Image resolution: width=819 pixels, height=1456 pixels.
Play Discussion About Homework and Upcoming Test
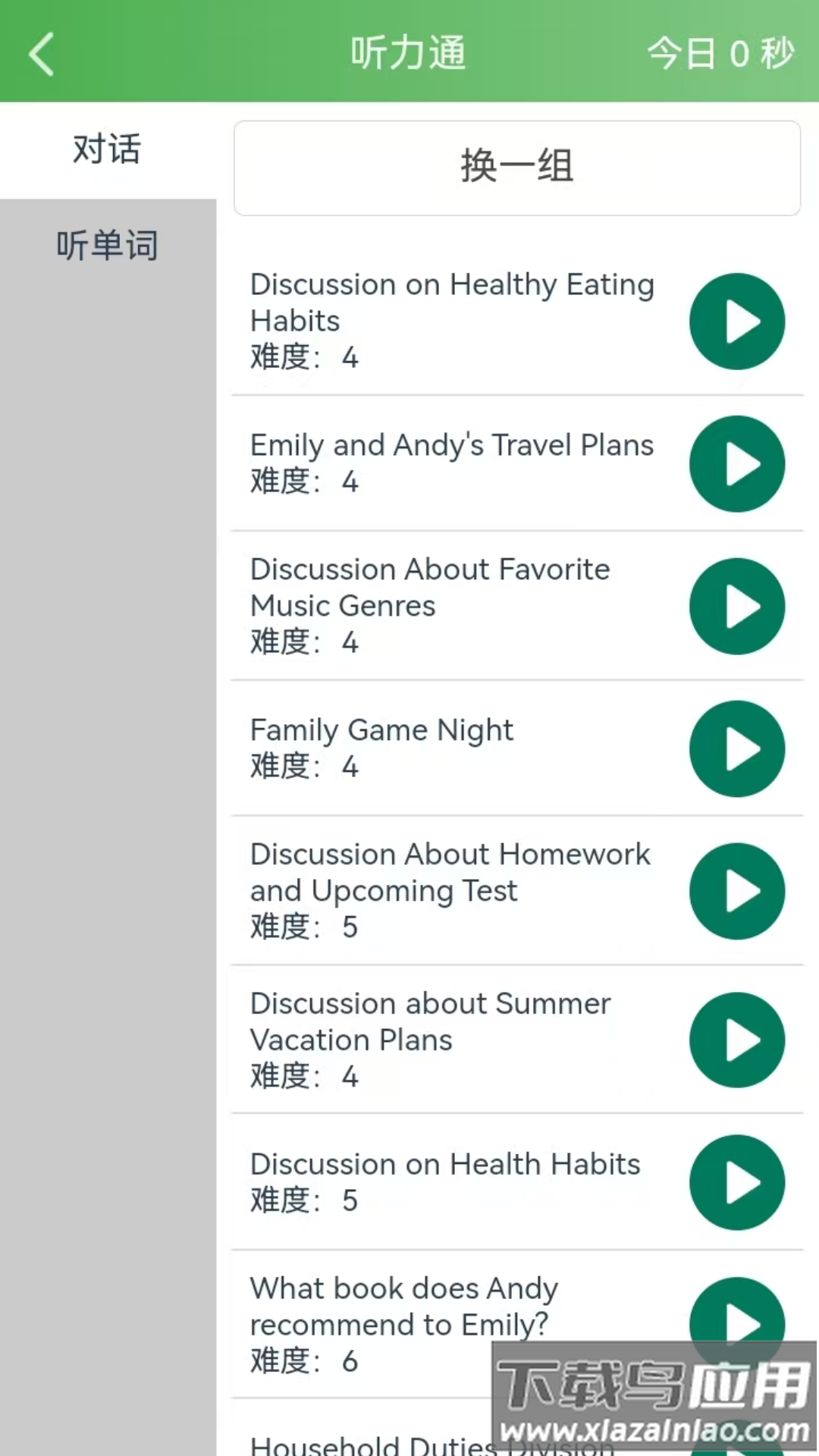736,891
